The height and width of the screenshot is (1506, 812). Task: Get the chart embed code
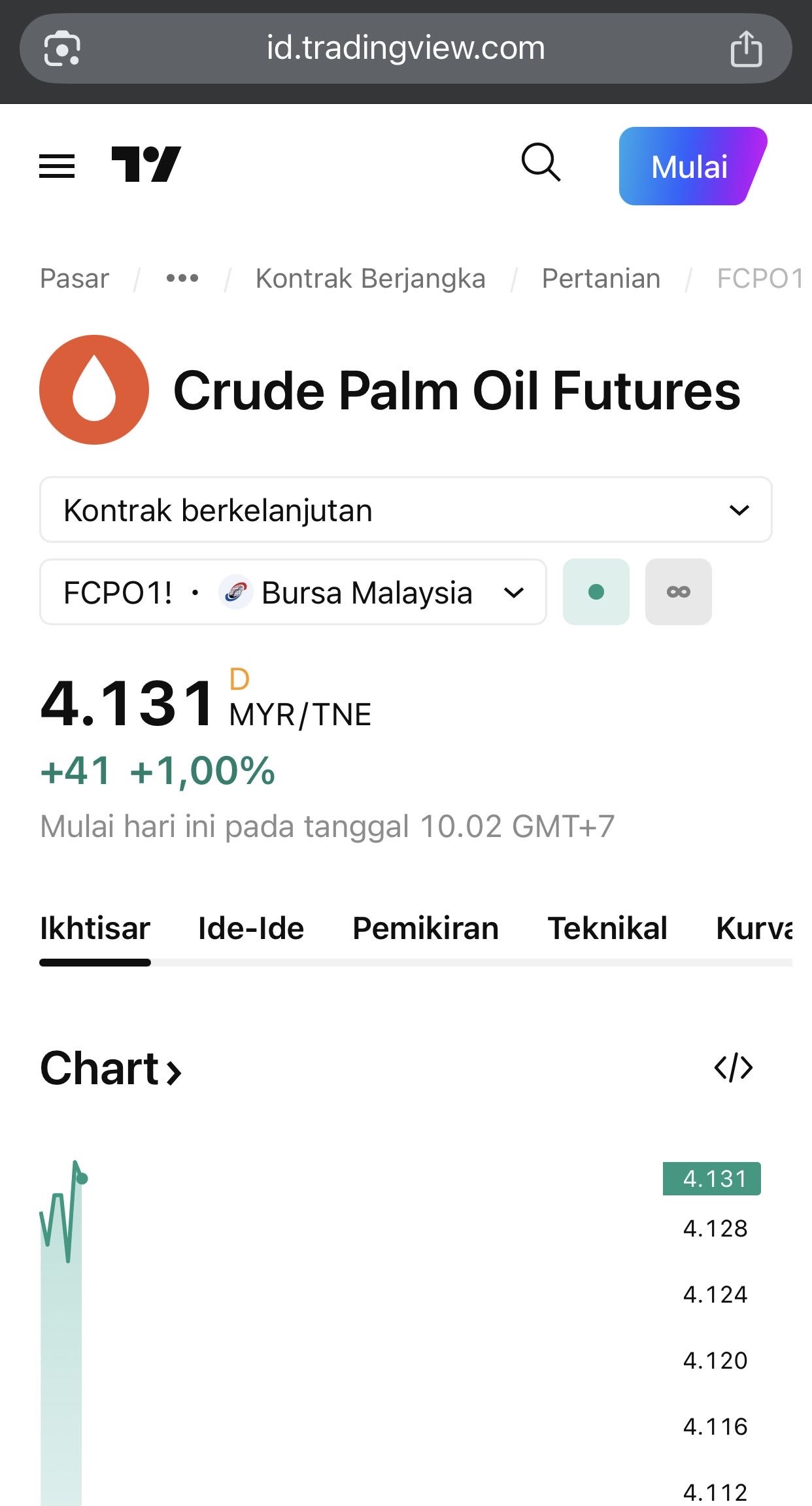734,1068
